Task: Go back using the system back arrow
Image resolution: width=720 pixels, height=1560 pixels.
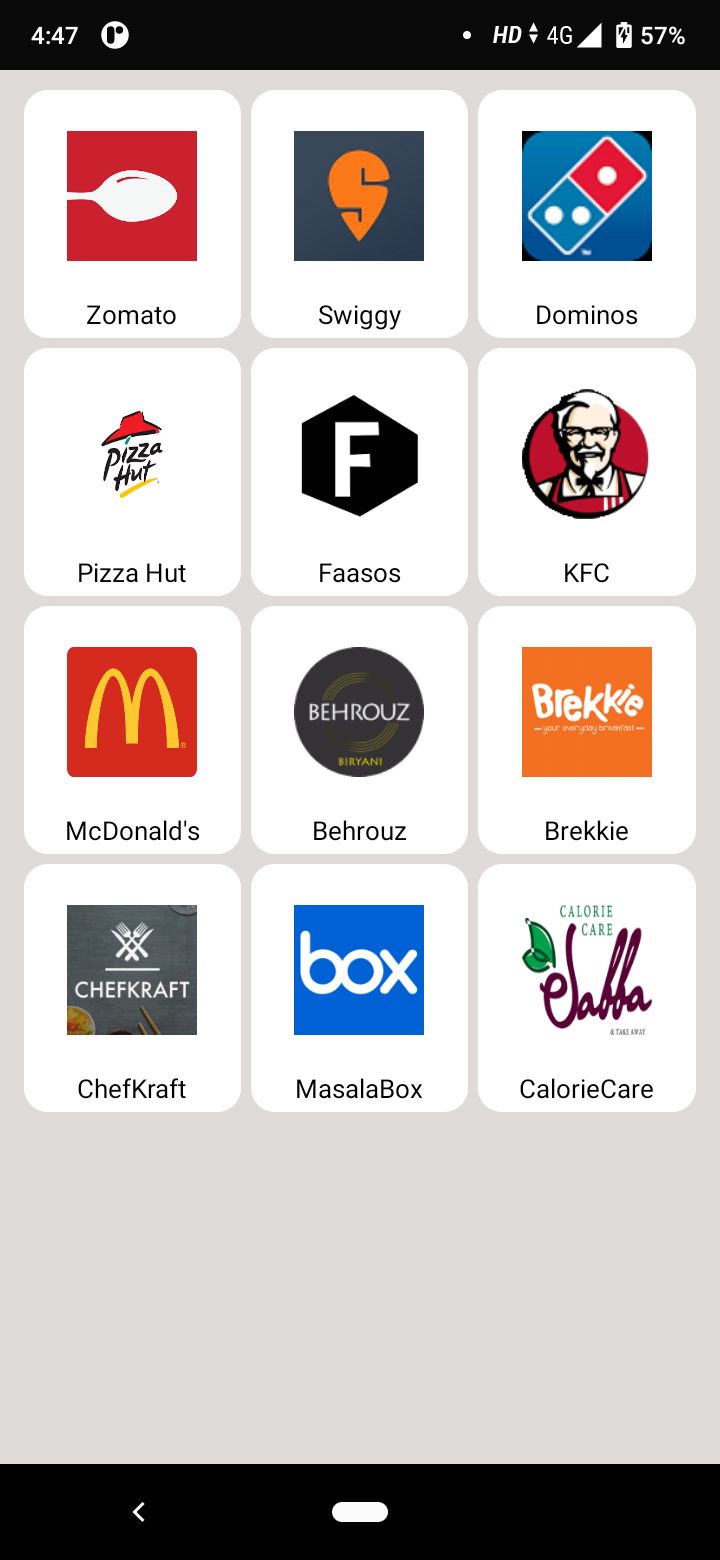Action: pos(139,1512)
